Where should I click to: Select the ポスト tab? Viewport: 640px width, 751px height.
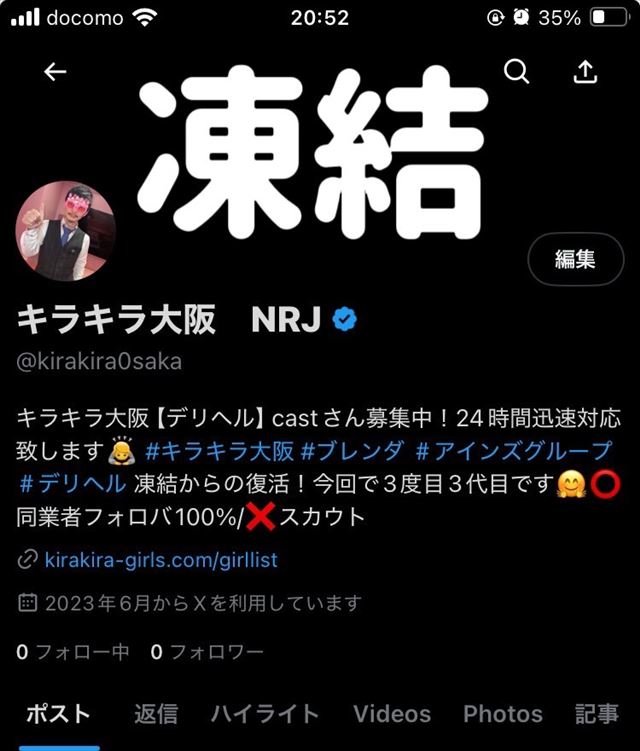tap(58, 714)
